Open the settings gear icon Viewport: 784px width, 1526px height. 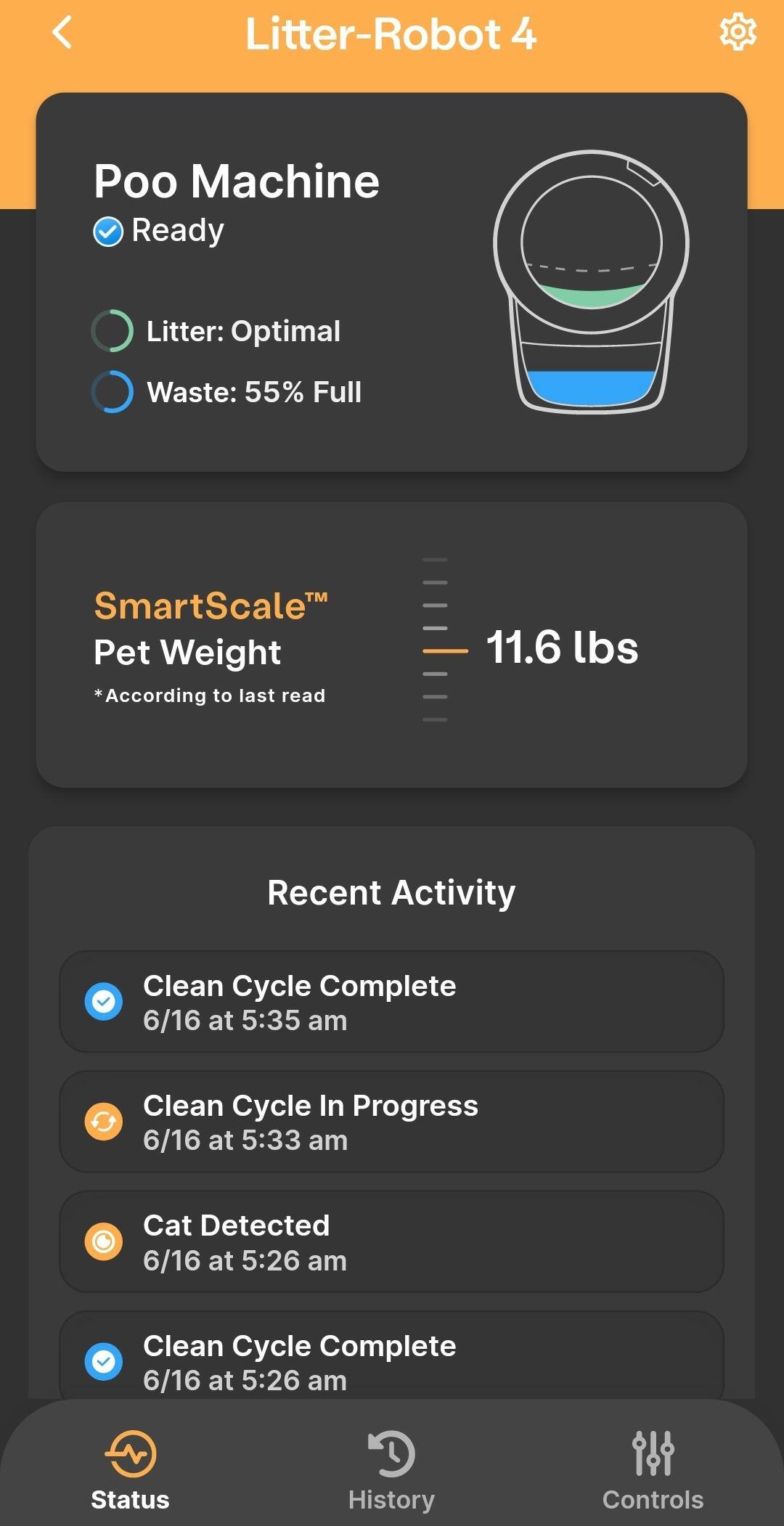pyautogui.click(x=738, y=32)
